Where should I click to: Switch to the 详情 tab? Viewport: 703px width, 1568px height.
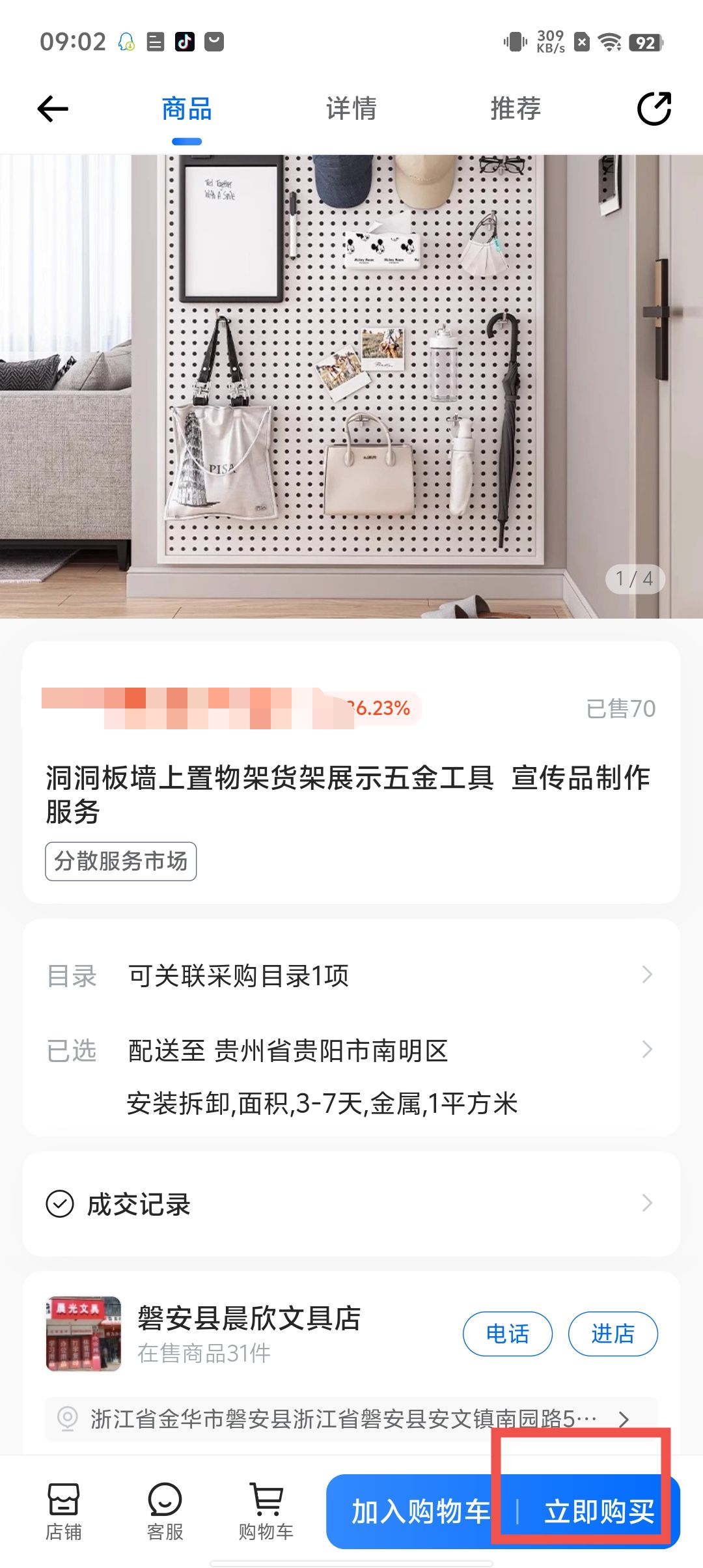click(x=351, y=109)
